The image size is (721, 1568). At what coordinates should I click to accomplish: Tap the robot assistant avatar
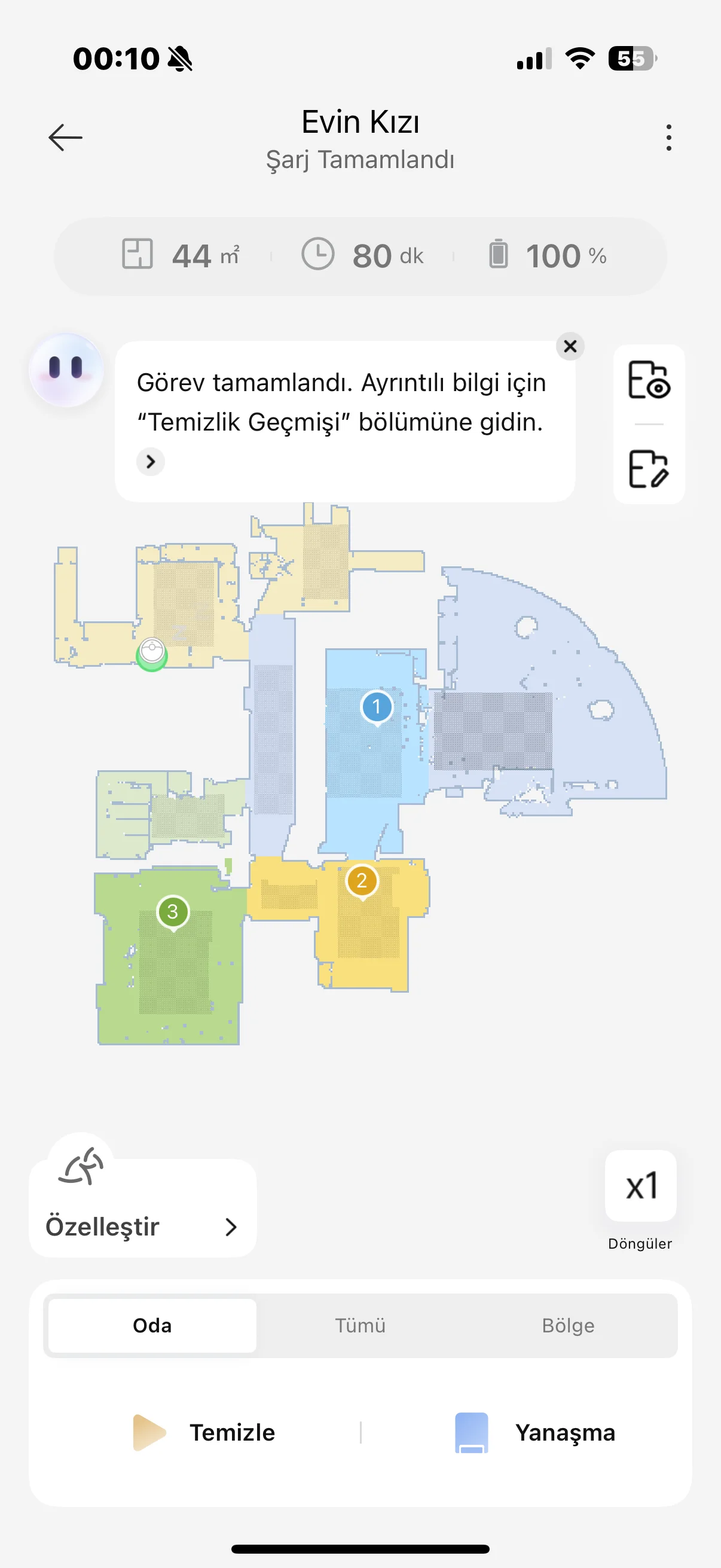(66, 370)
